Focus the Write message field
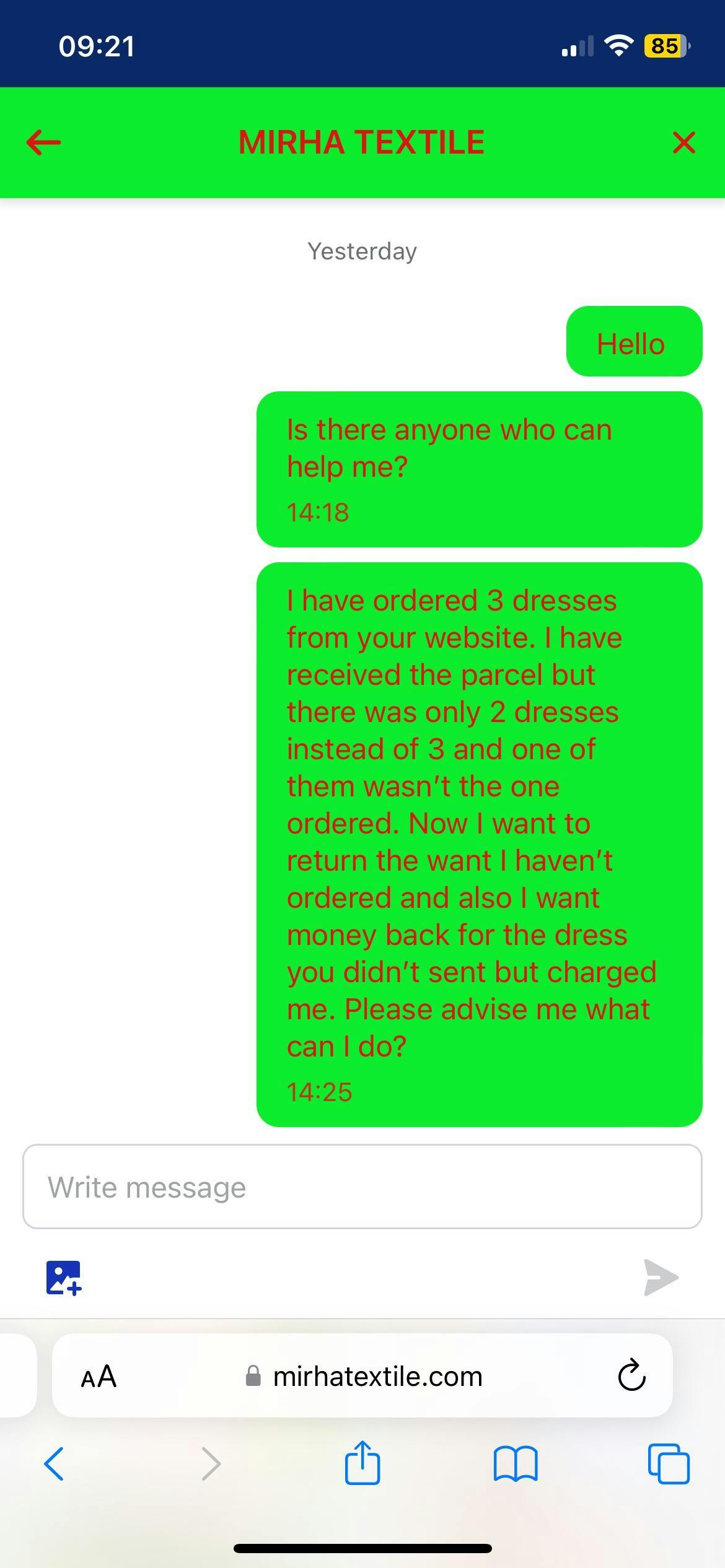 point(362,1187)
